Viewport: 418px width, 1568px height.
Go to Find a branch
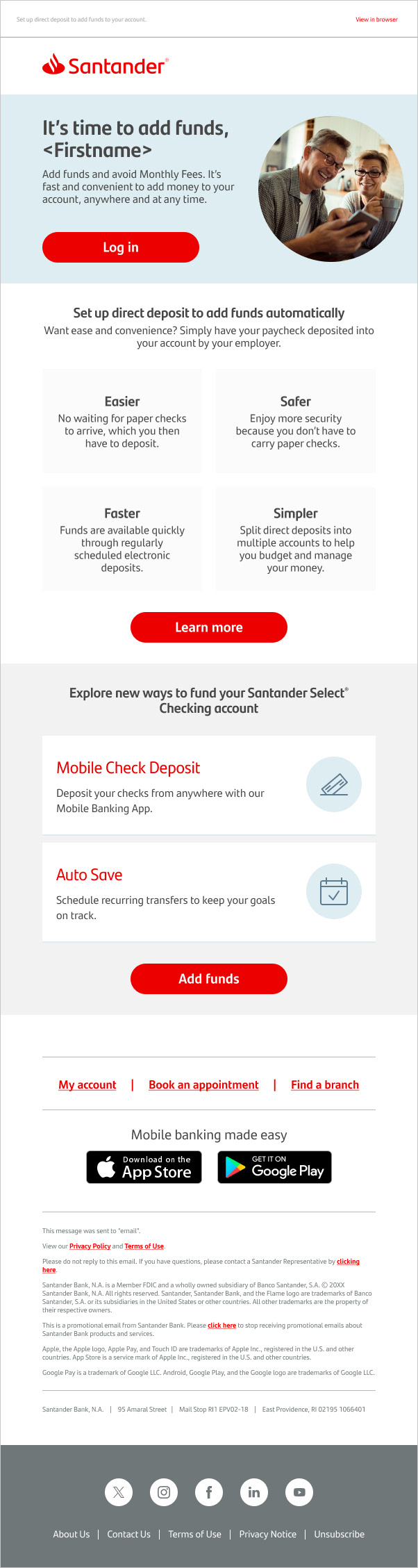[x=325, y=1084]
